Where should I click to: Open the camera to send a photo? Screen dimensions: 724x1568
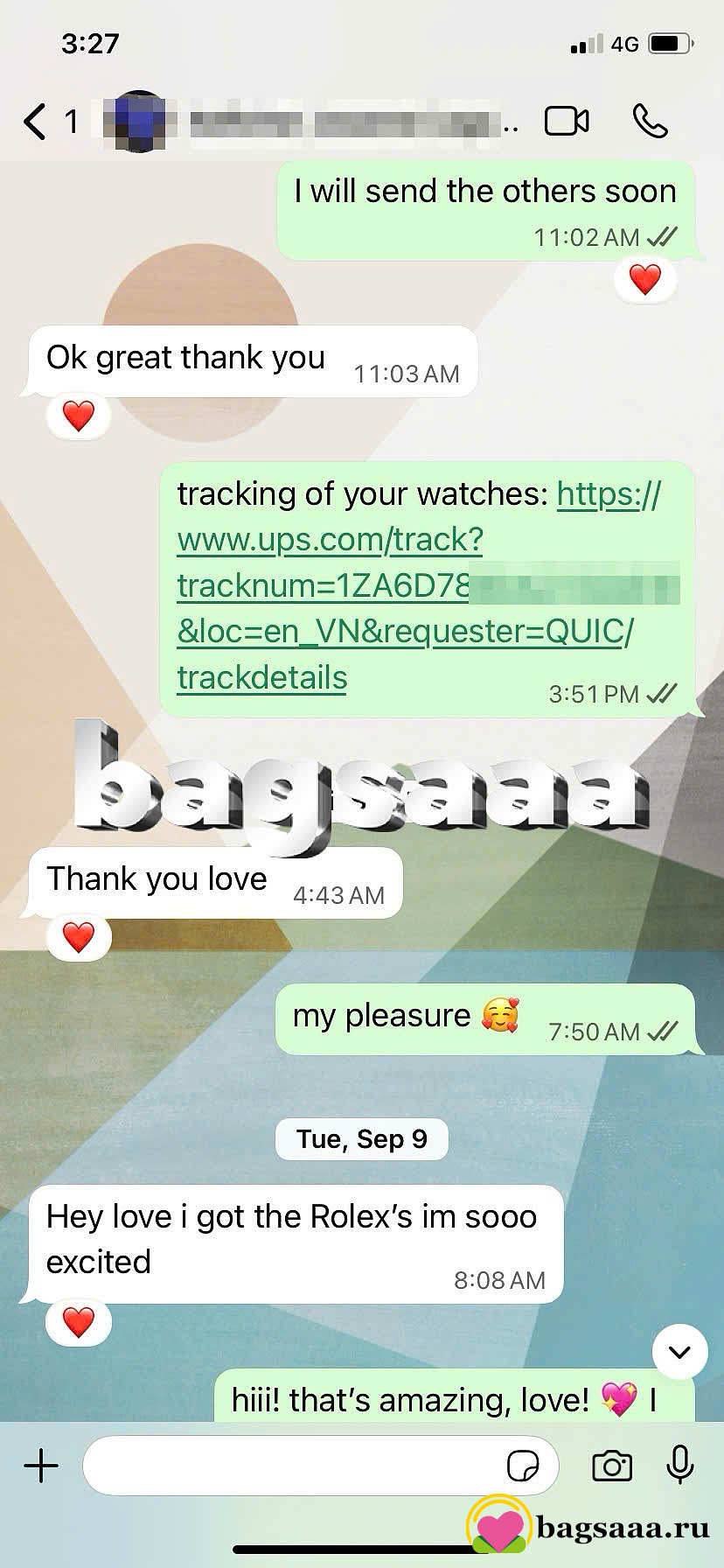coord(611,1465)
